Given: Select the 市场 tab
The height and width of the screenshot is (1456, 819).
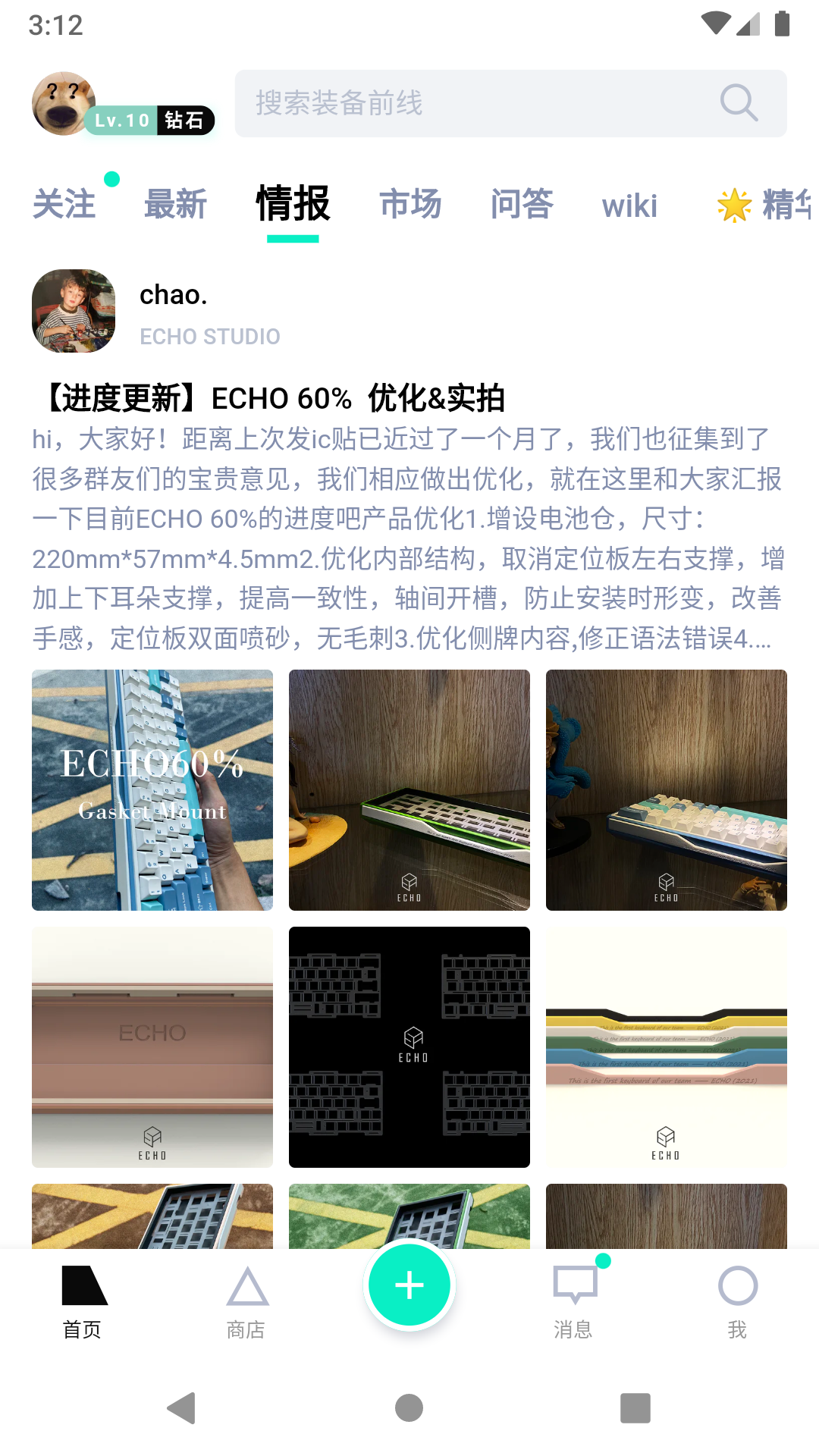Looking at the screenshot, I should [x=410, y=205].
